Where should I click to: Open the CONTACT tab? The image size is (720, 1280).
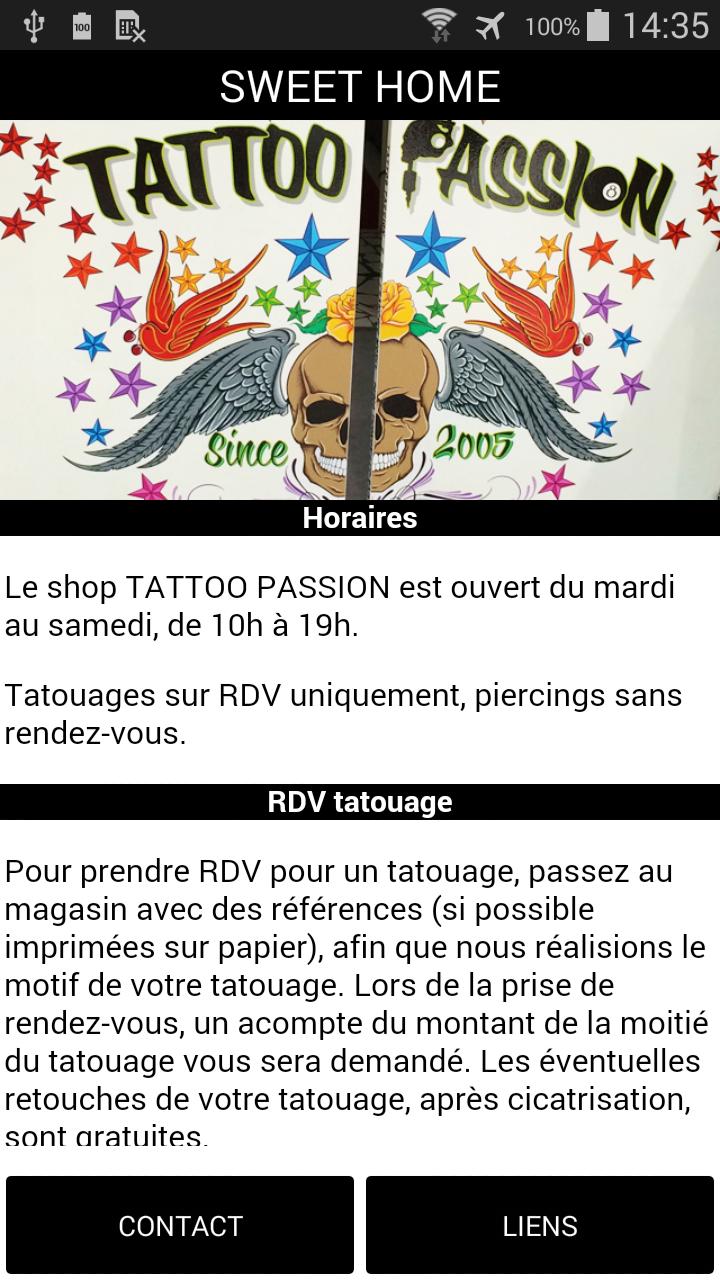click(x=179, y=1224)
